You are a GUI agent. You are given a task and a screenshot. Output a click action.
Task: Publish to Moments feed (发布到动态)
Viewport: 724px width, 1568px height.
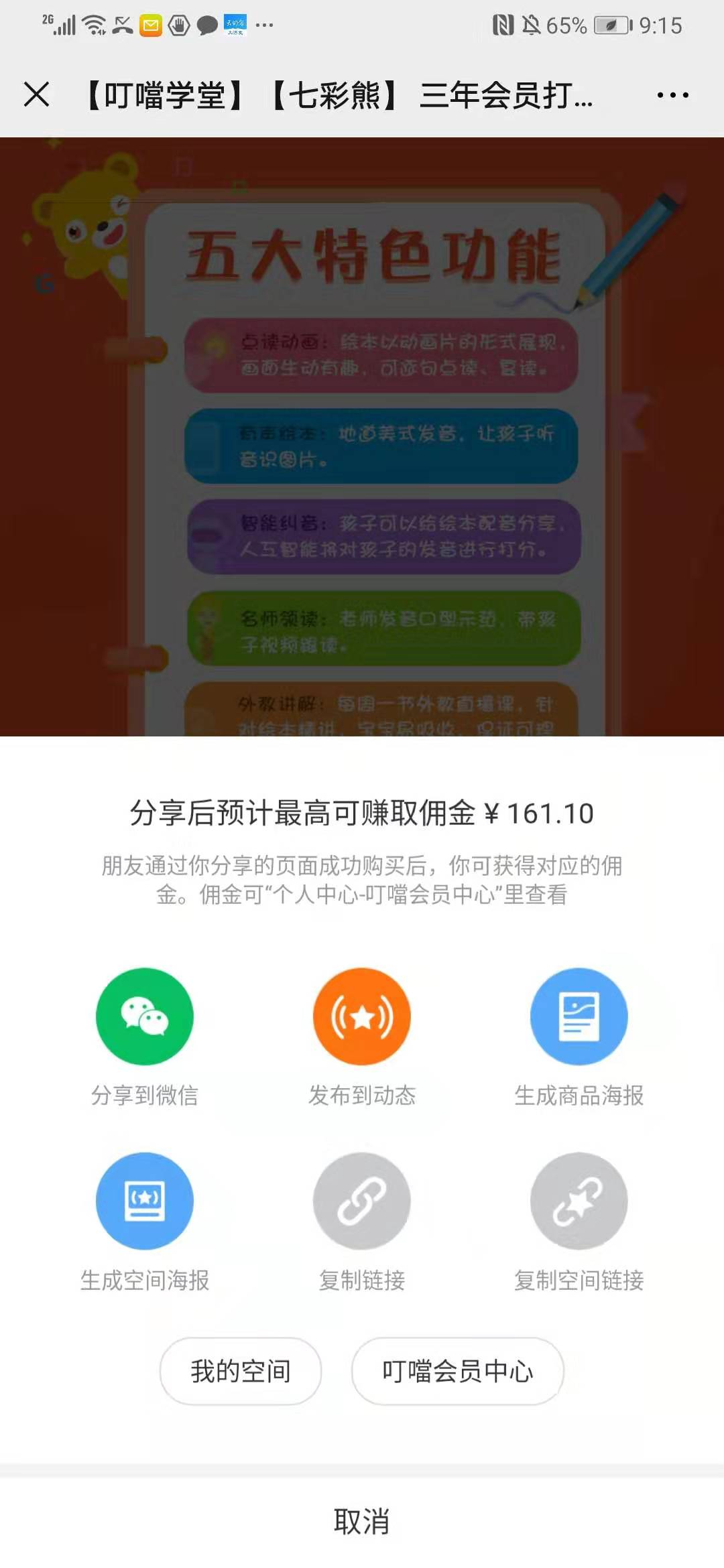pyautogui.click(x=362, y=1017)
